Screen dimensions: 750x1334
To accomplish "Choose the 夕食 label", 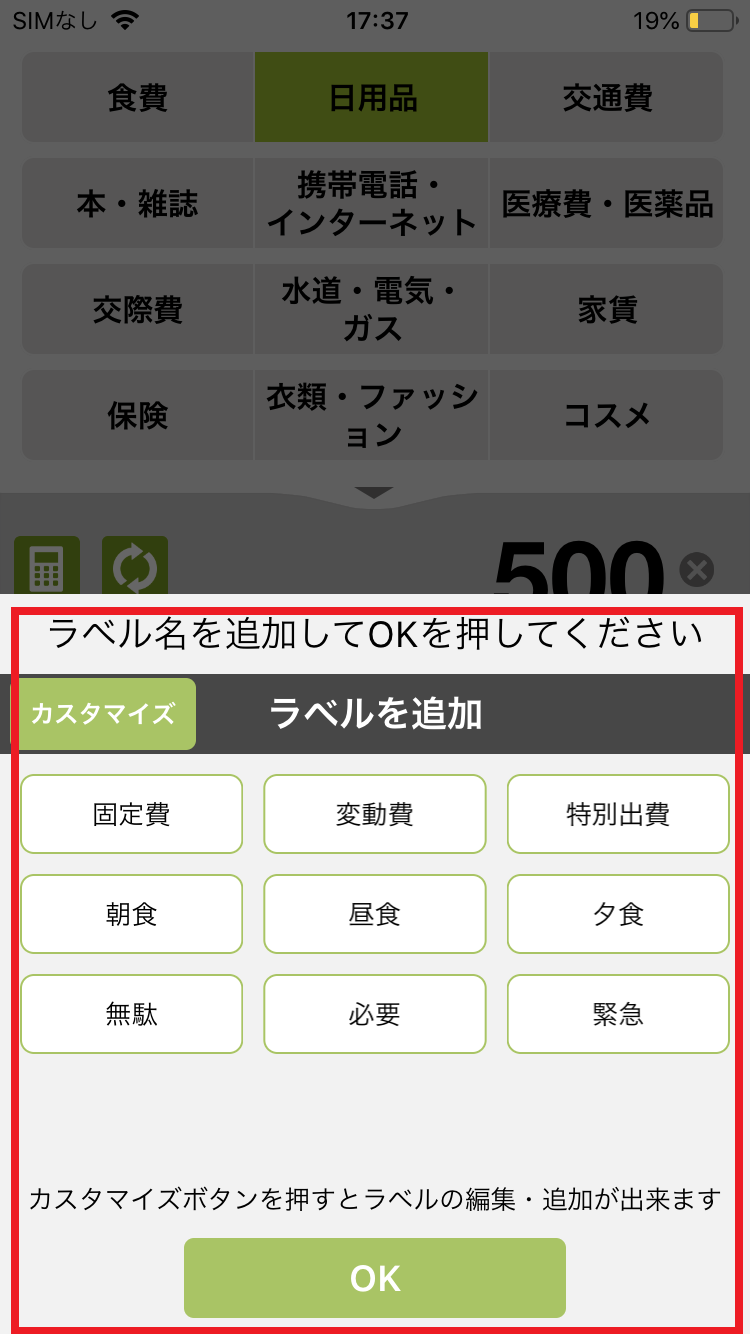I will 618,914.
